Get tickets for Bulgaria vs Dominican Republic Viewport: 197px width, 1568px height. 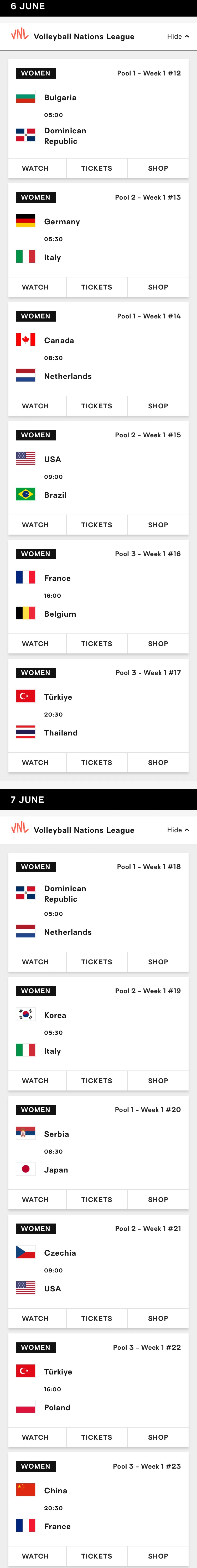(97, 168)
